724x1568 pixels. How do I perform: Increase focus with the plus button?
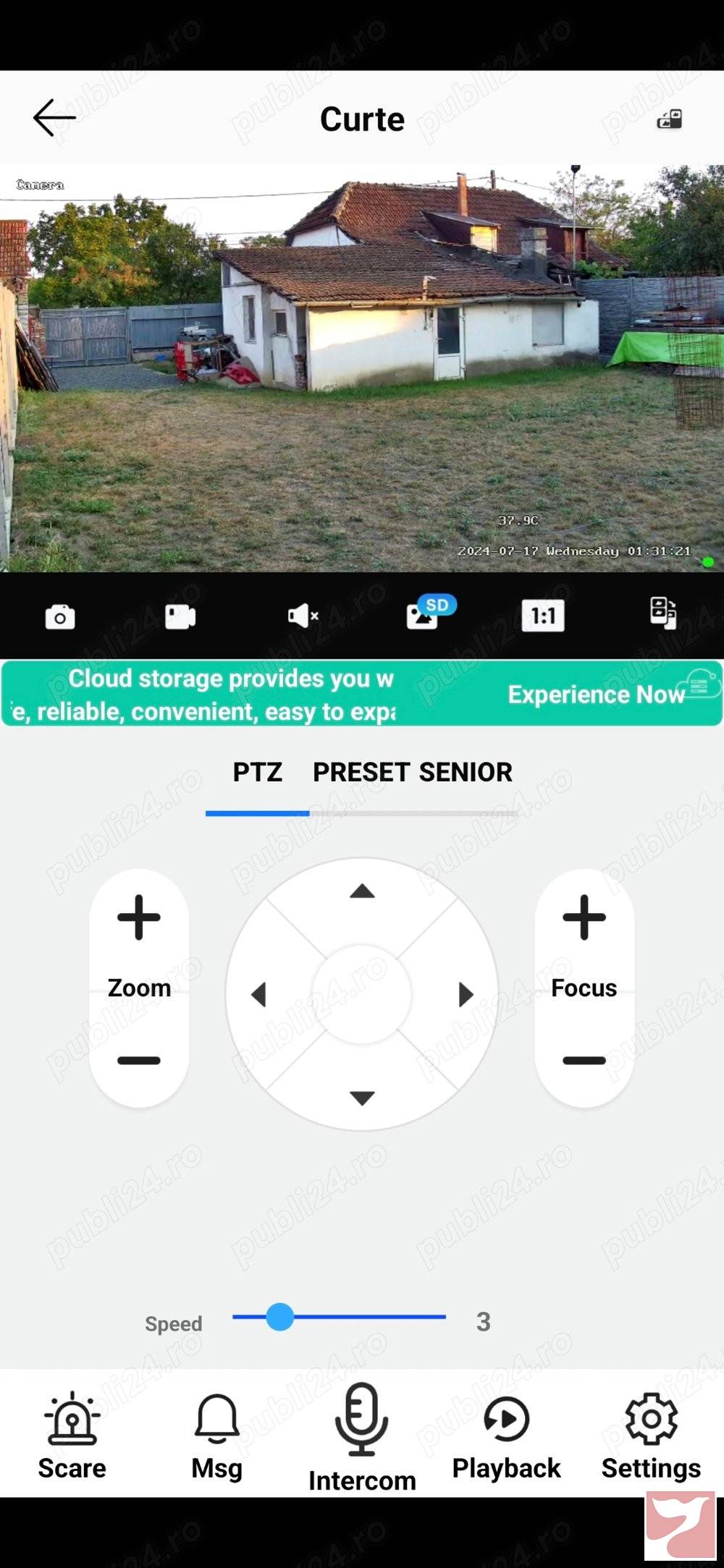click(584, 918)
